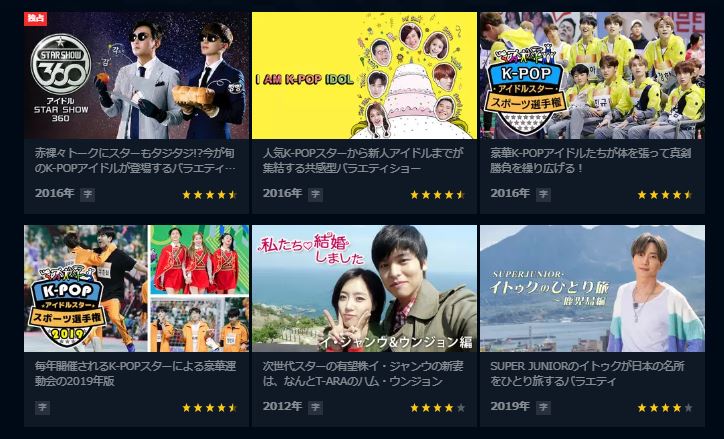Viewport: 724px width, 439px height.
Task: Open the スポーツ選手権 2019 edition card
Action: pyautogui.click(x=136, y=289)
